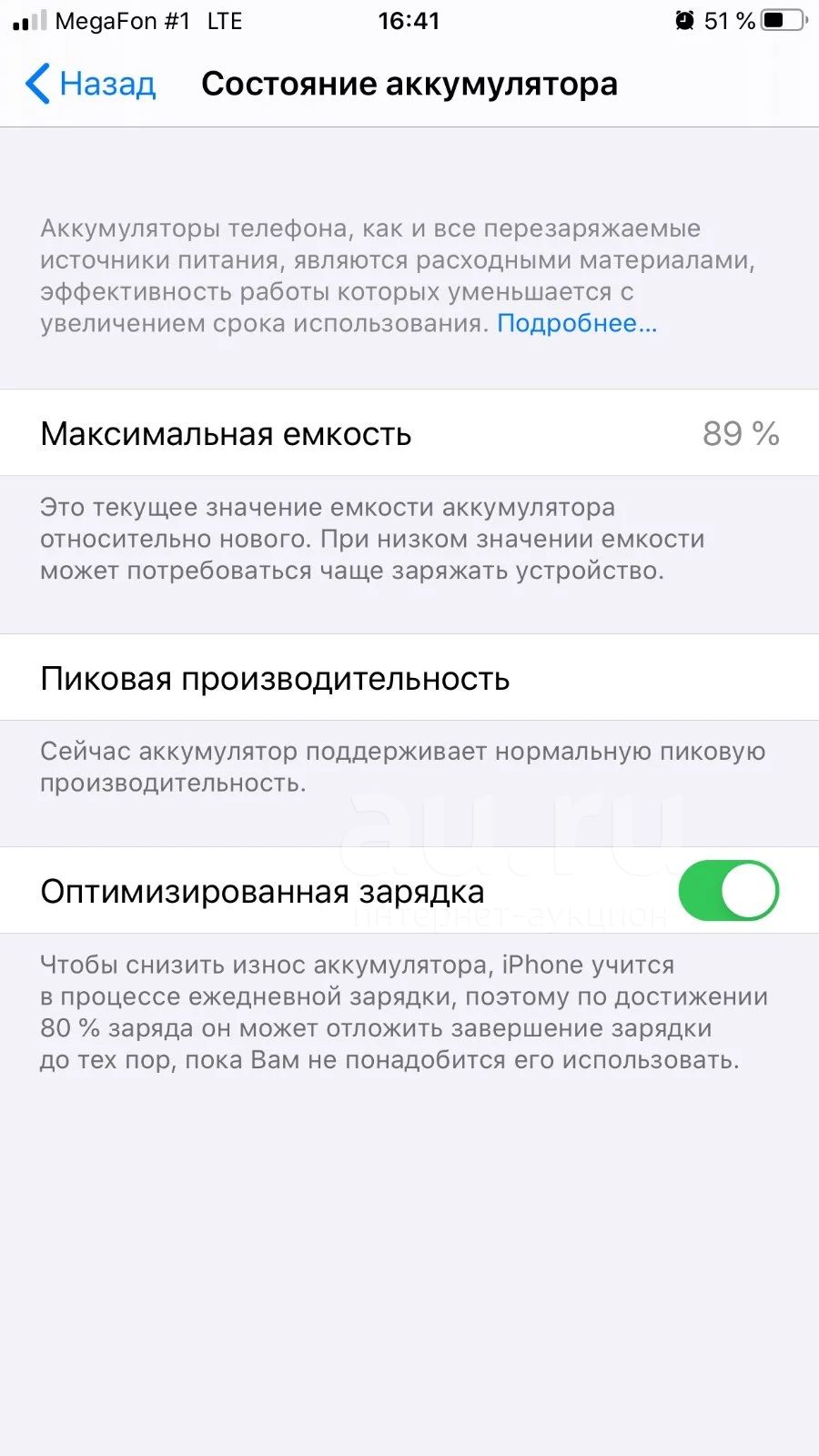Disable the Оптимизированная зарядка switch
This screenshot has width=819, height=1456.
coord(728,890)
